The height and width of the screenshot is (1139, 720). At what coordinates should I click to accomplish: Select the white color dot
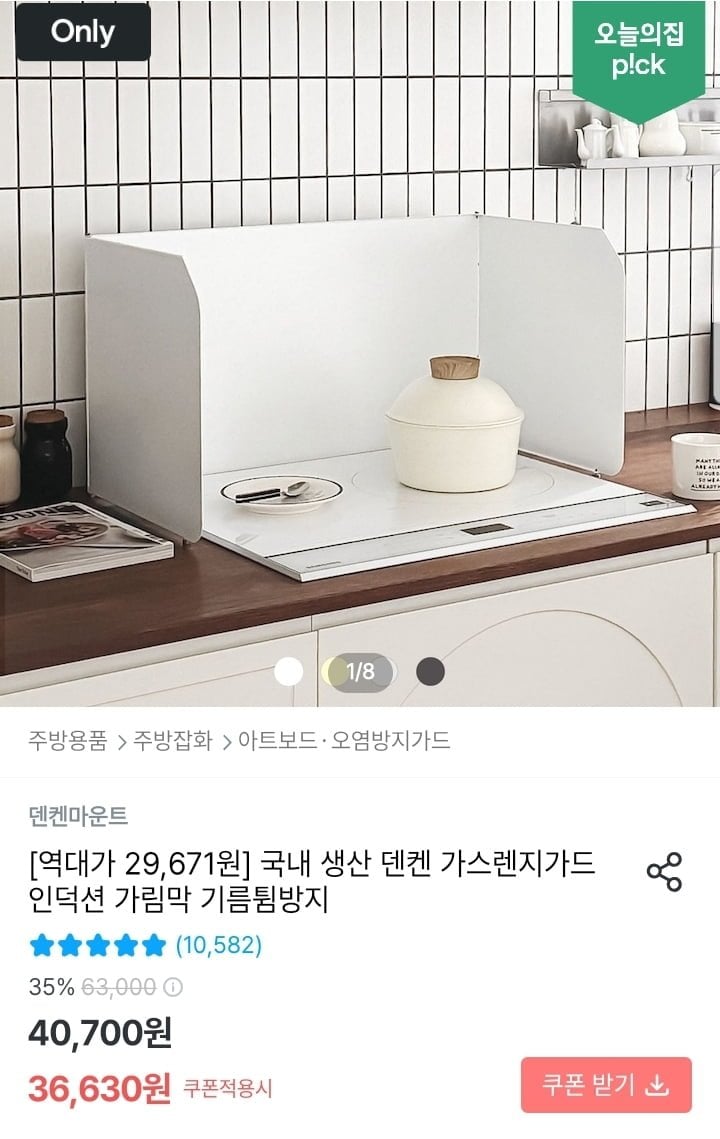288,671
